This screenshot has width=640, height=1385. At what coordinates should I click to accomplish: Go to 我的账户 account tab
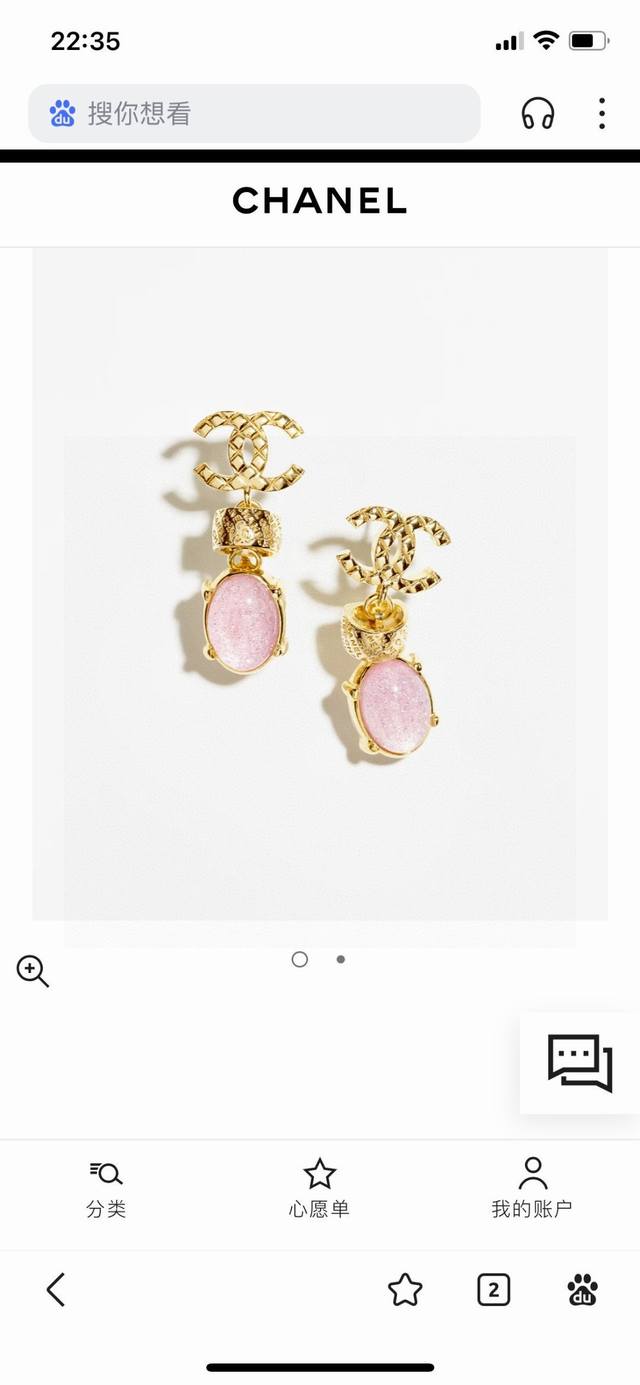coord(532,1188)
